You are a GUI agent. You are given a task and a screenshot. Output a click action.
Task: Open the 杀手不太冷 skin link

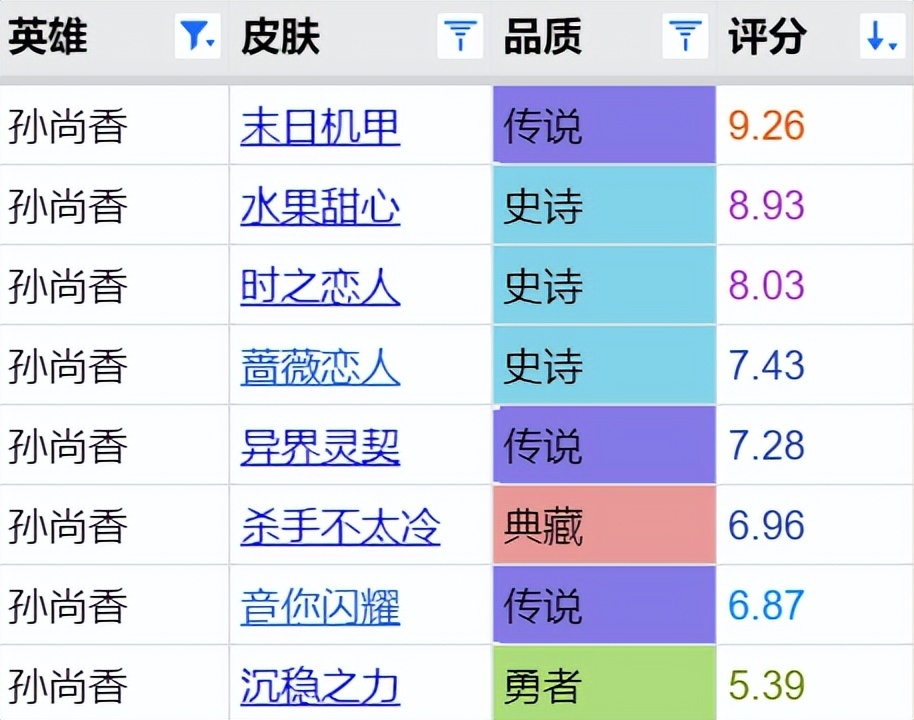(340, 527)
